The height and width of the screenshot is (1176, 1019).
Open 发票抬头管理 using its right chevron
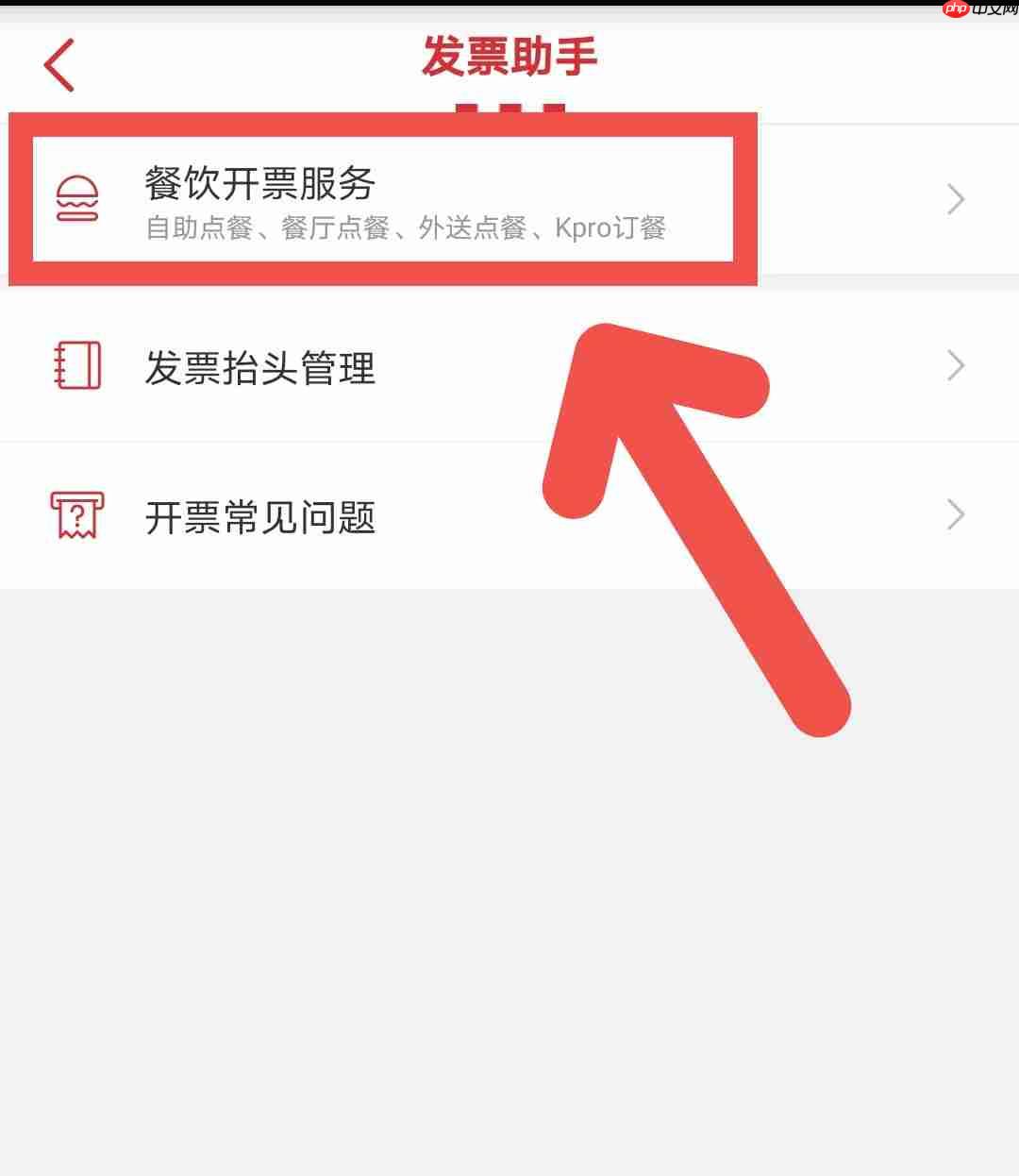(955, 366)
